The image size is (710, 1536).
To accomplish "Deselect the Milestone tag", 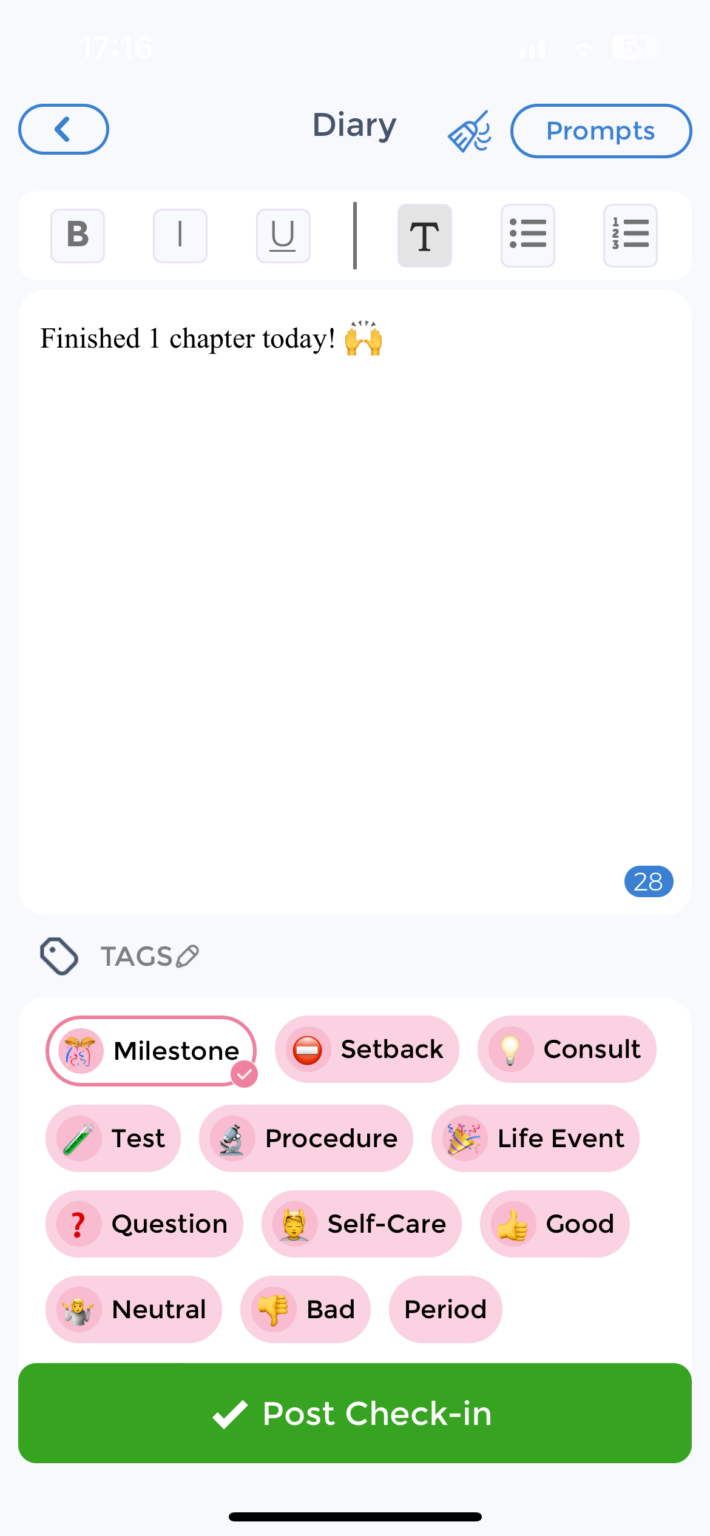I will tap(151, 1051).
